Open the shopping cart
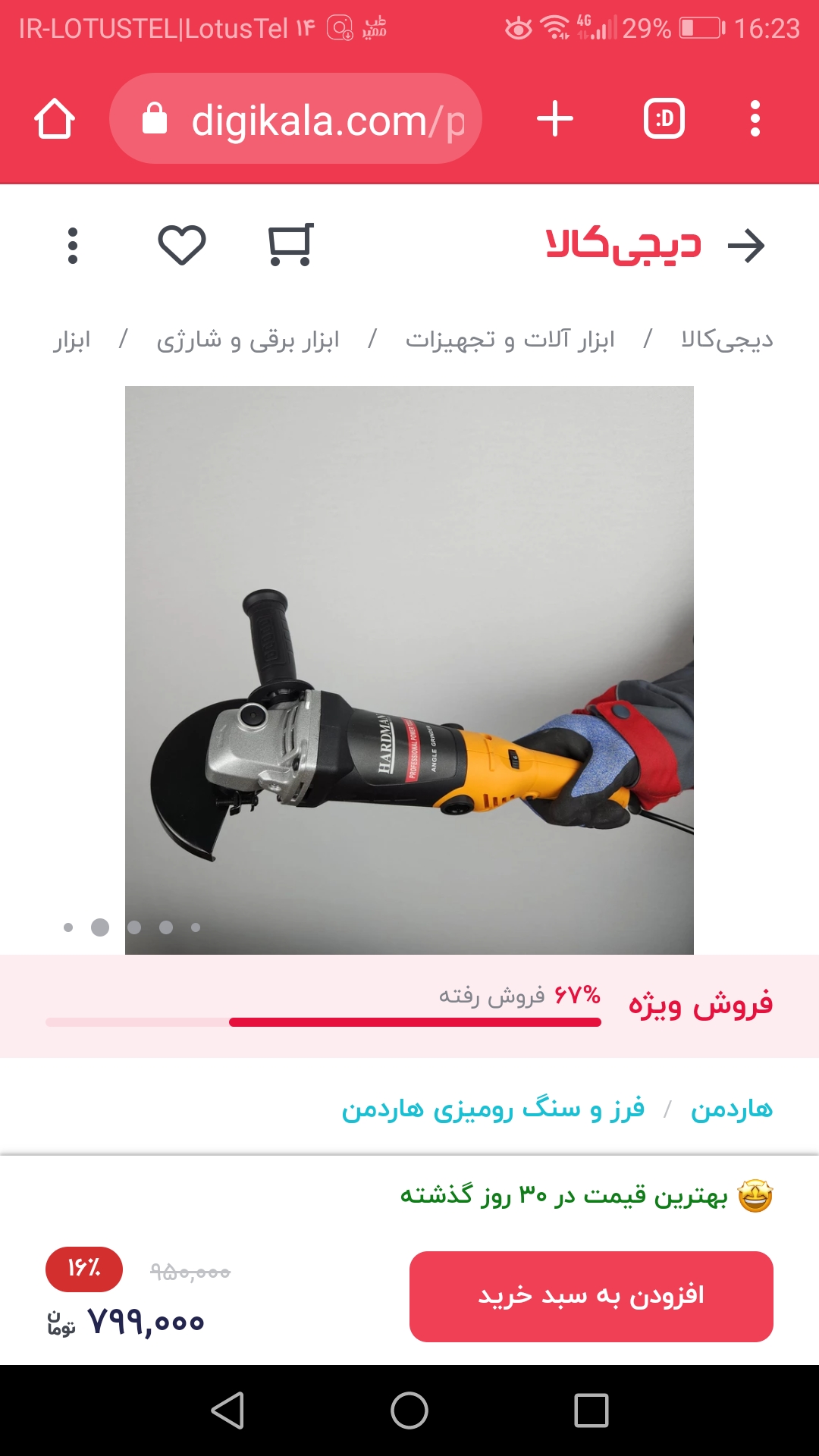This screenshot has height=1456, width=819. [291, 246]
